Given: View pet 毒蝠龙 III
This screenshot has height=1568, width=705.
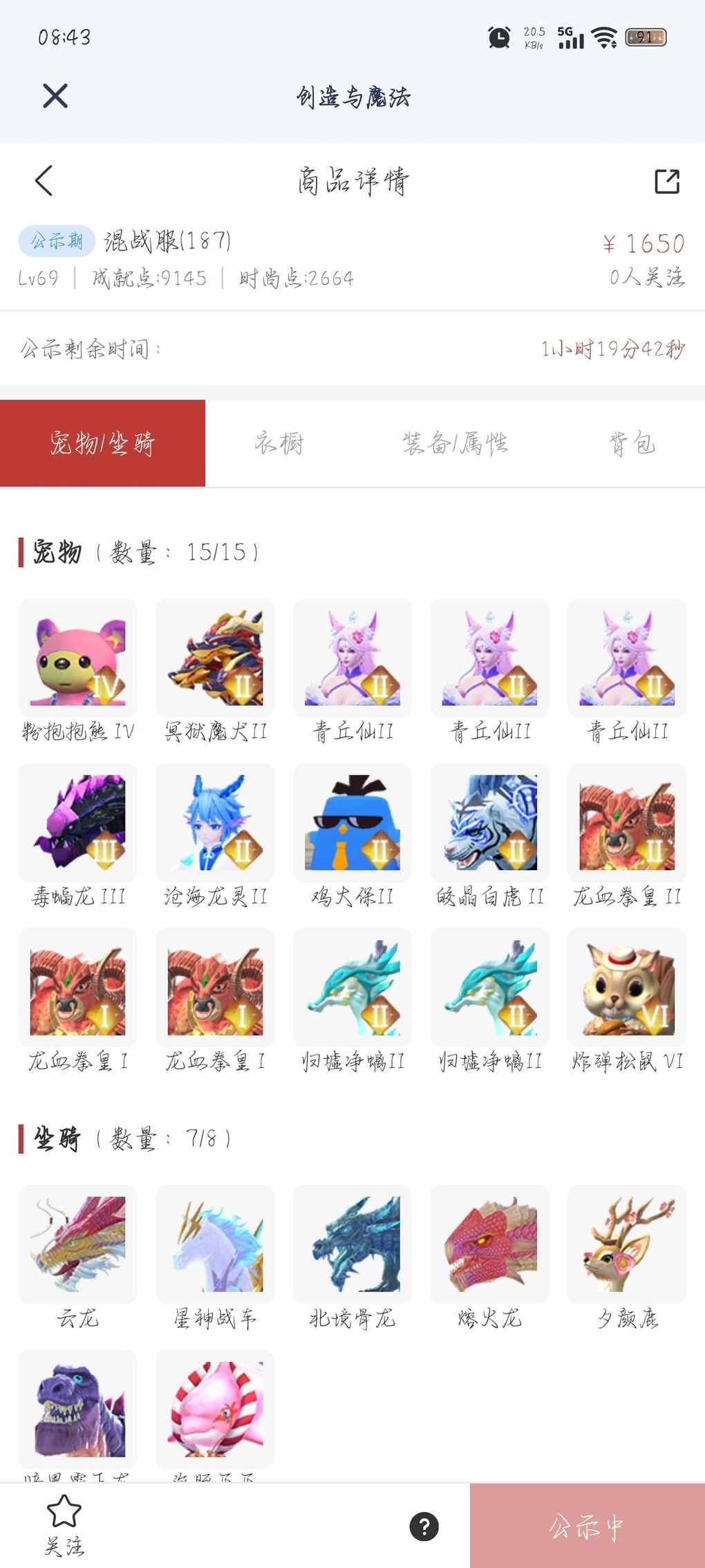Looking at the screenshot, I should [78, 822].
